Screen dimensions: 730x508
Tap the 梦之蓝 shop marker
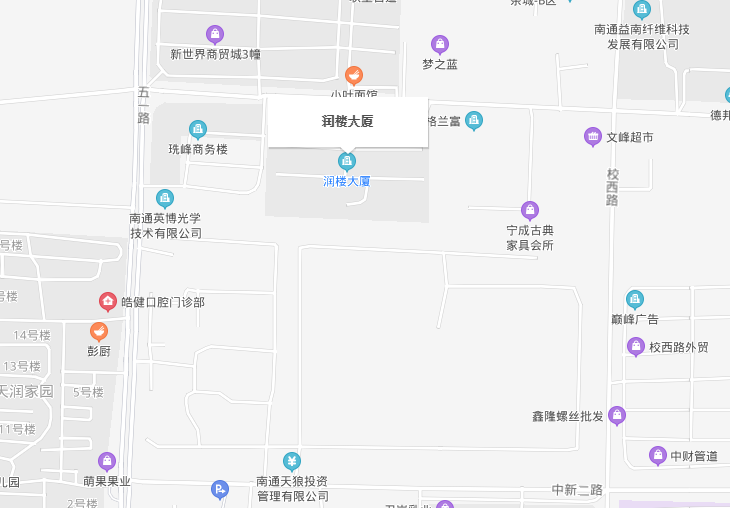point(439,44)
